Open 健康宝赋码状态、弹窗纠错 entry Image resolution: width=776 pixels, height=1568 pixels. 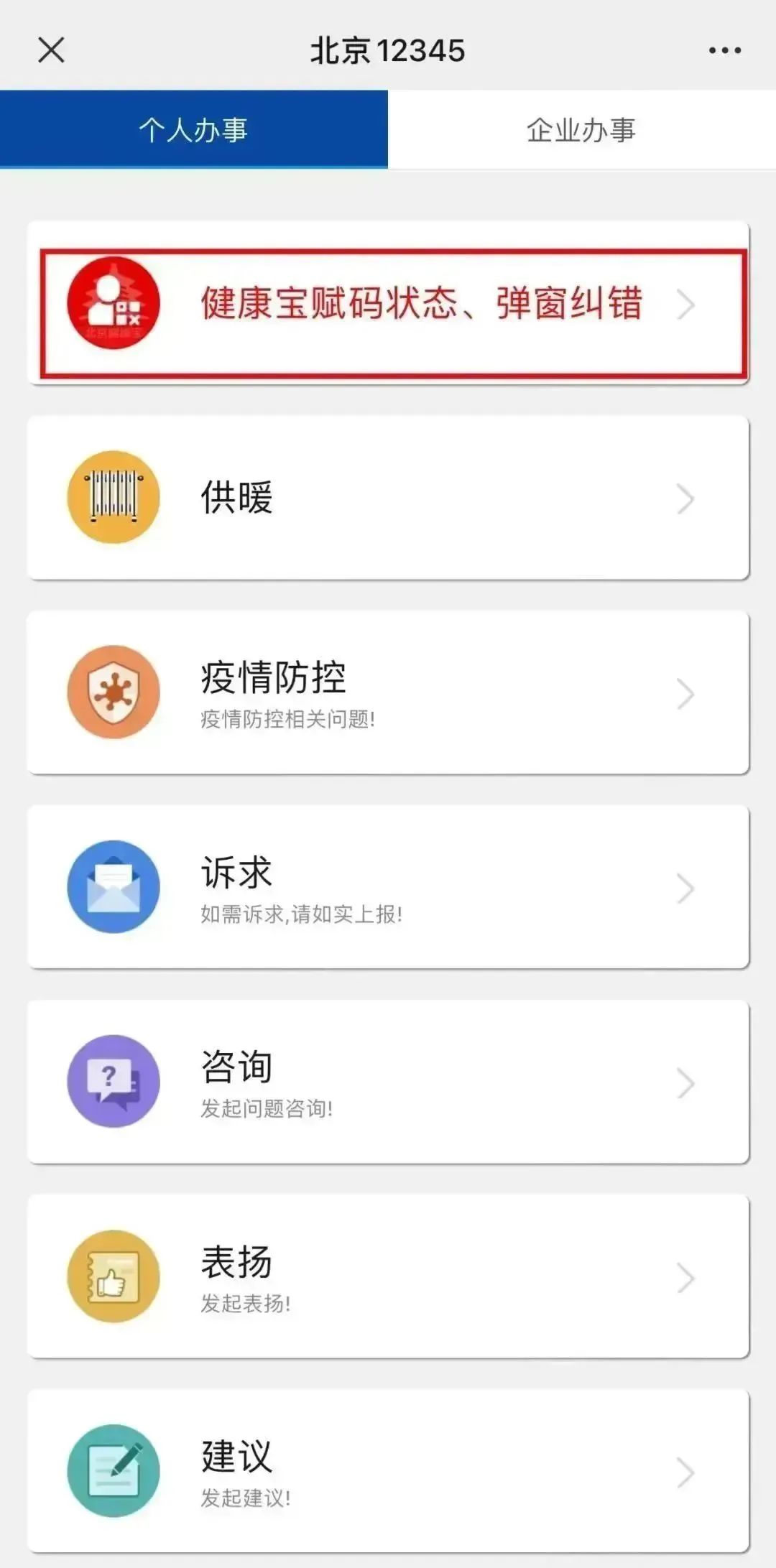pyautogui.click(x=388, y=305)
